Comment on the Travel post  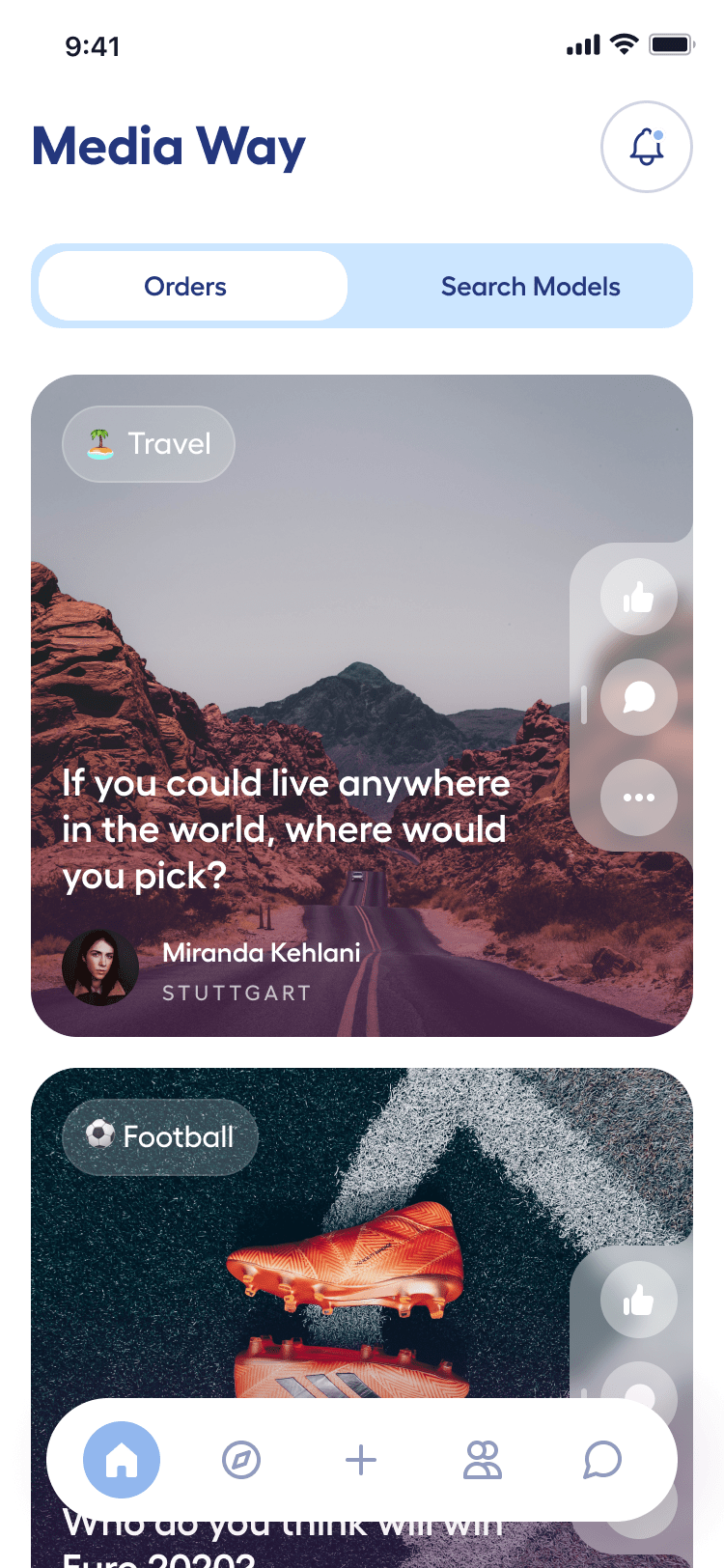click(638, 697)
